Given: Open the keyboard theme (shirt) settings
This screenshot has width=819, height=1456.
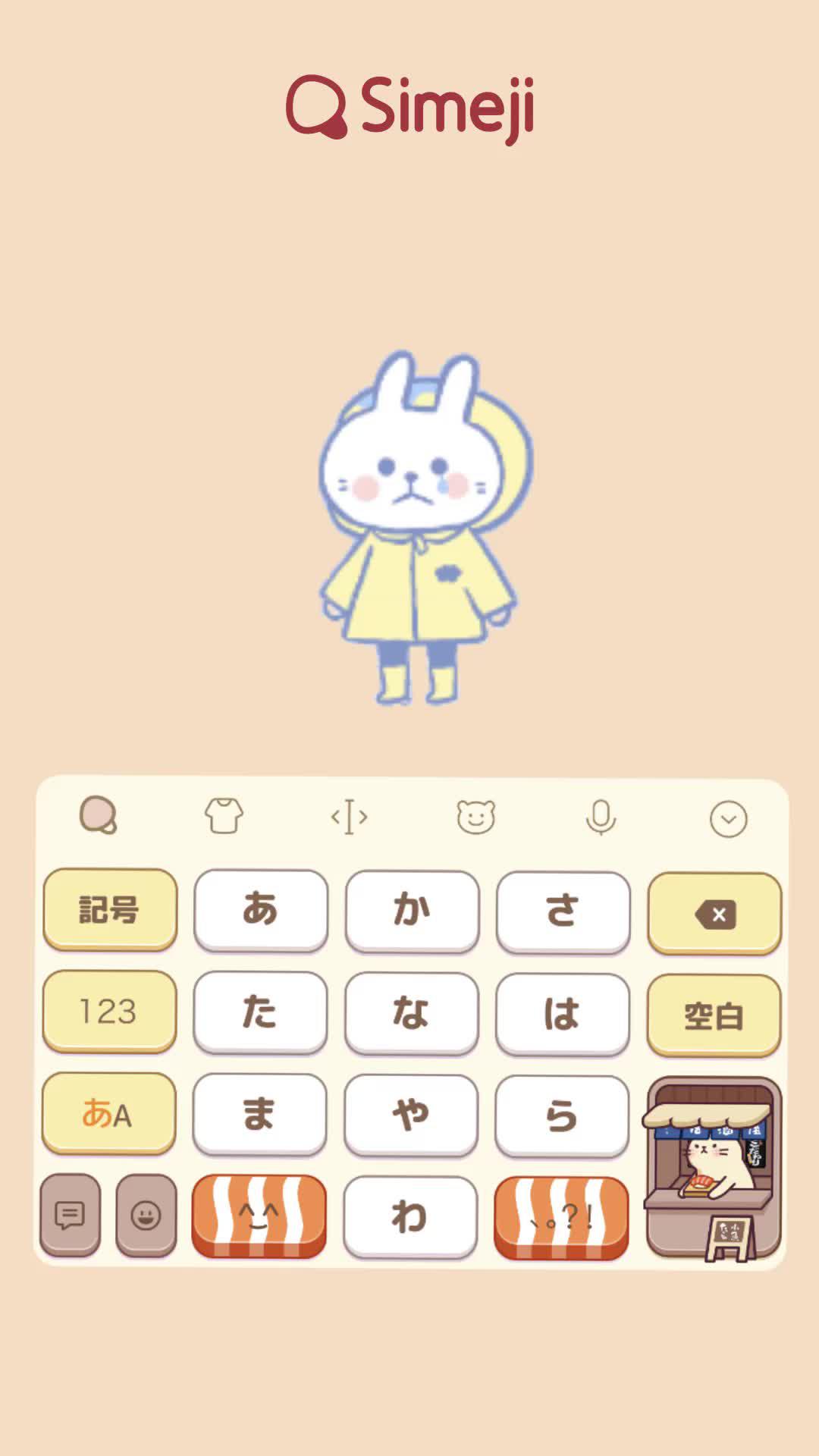Looking at the screenshot, I should [224, 817].
